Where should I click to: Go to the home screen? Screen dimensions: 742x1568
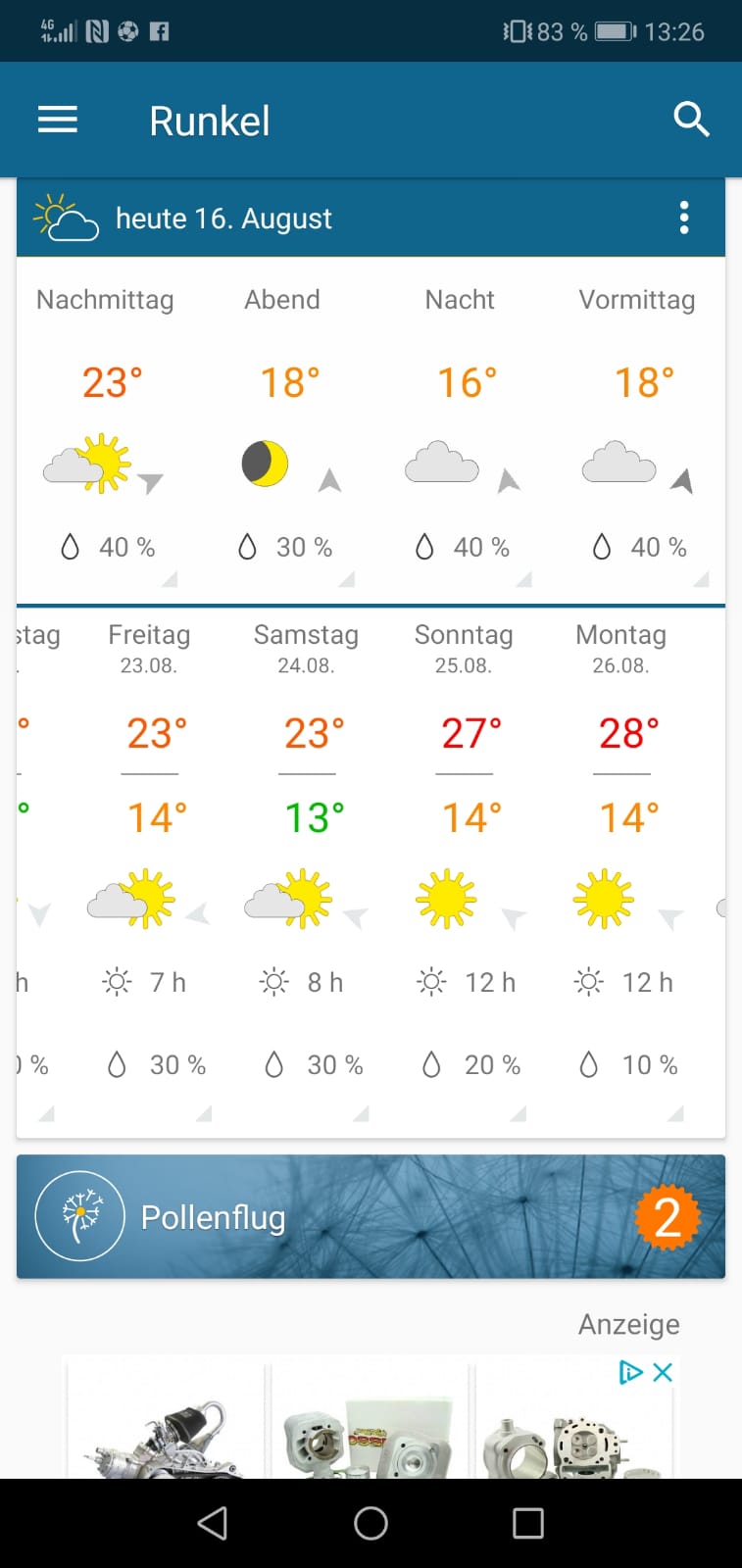[371, 1523]
